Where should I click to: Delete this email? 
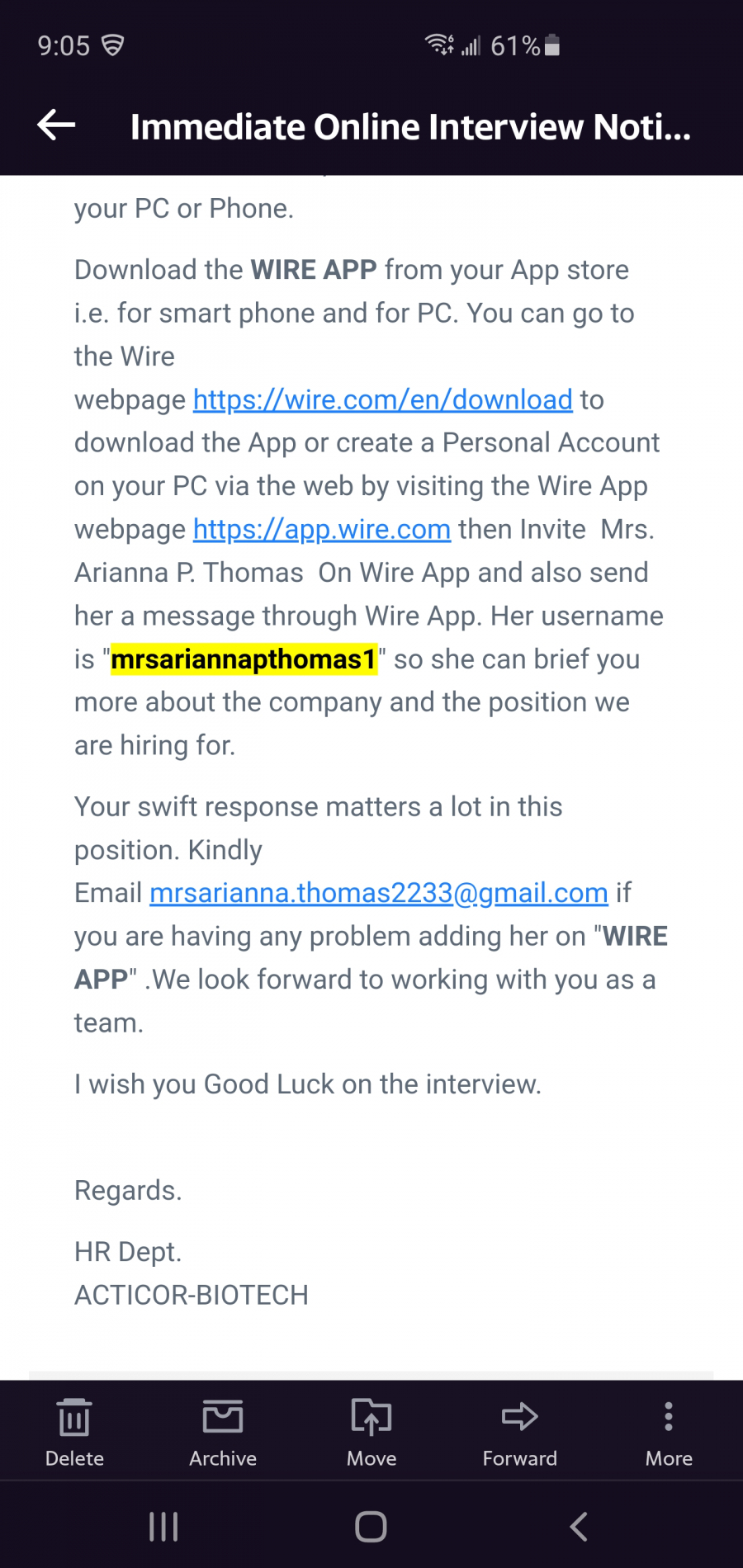tap(74, 1433)
